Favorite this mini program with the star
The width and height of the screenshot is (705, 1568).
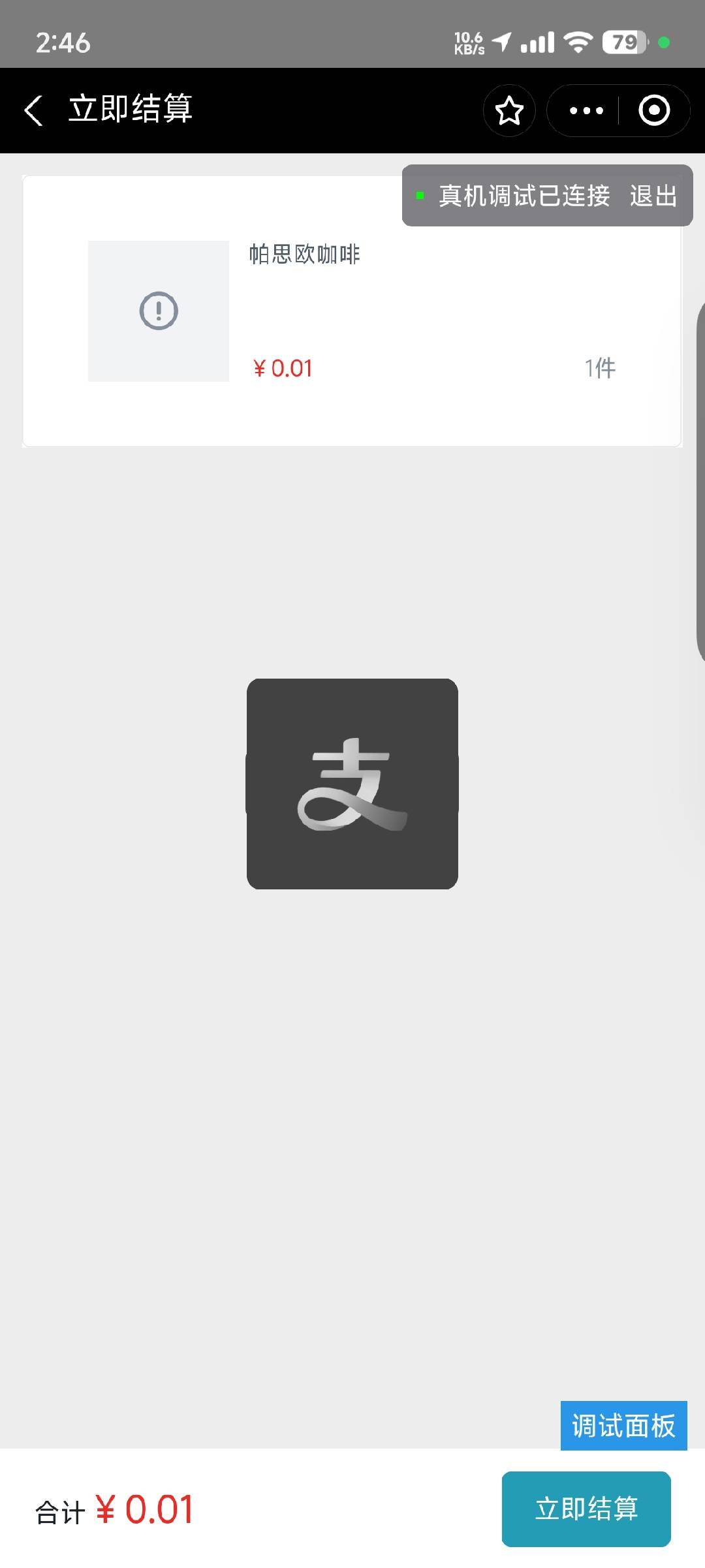pos(509,110)
